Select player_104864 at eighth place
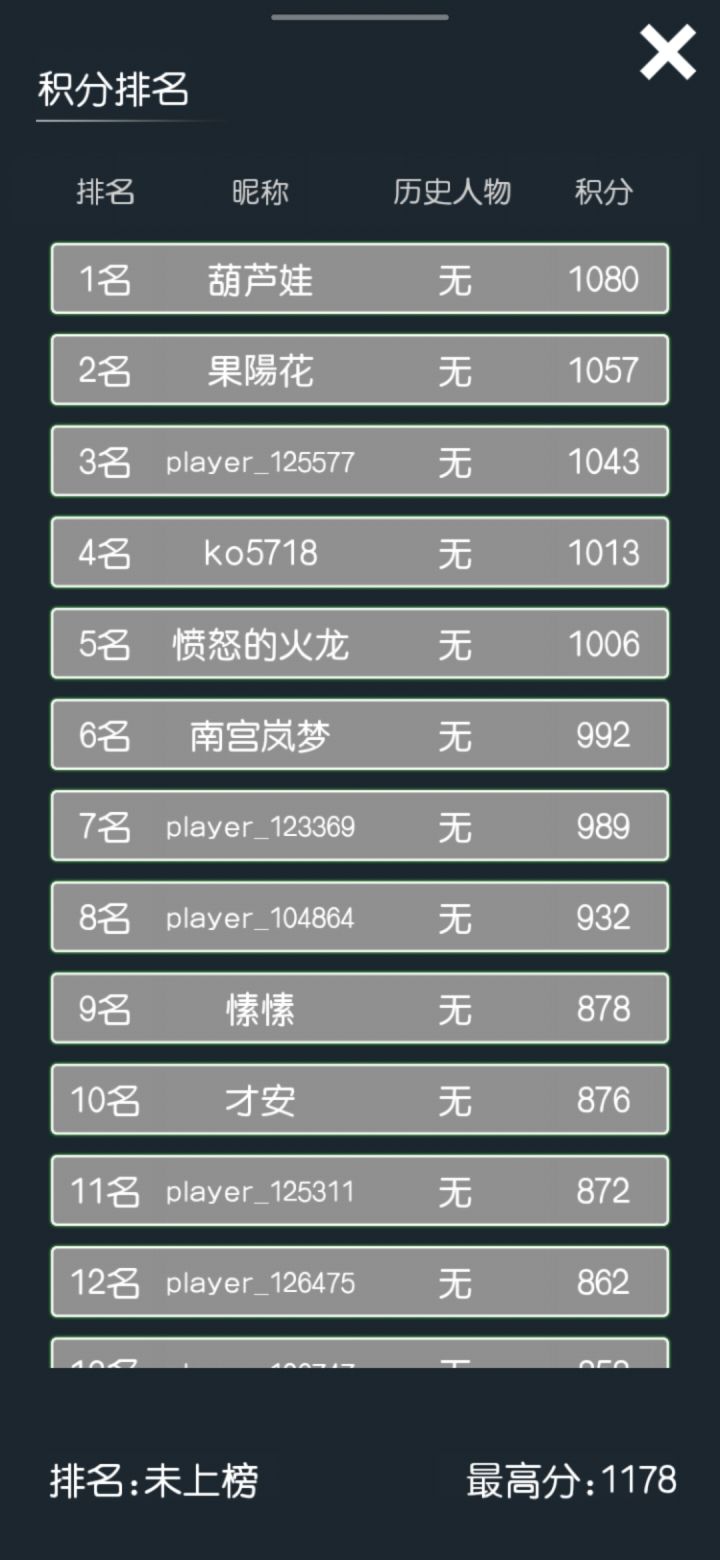 [x=360, y=917]
